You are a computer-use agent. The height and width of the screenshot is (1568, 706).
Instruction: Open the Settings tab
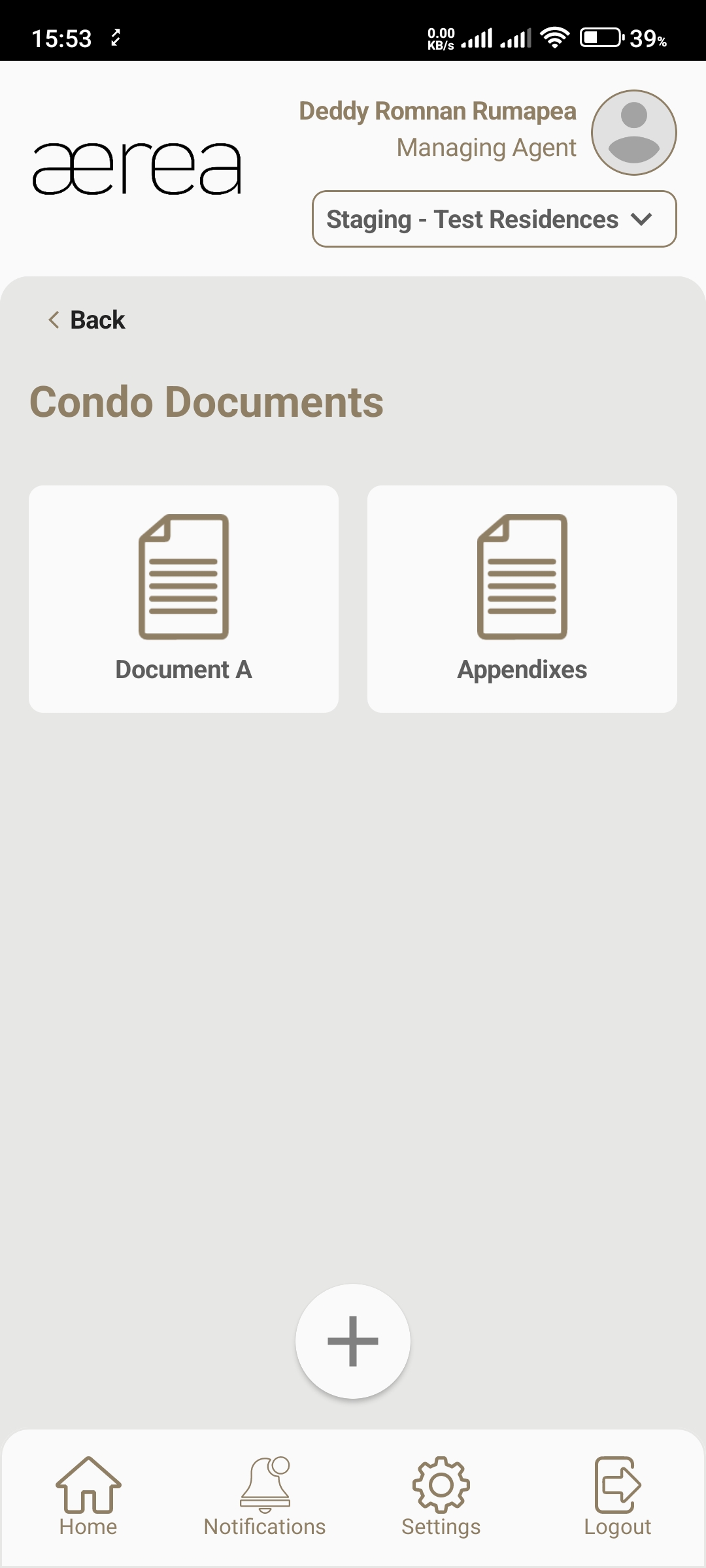pos(441,1497)
